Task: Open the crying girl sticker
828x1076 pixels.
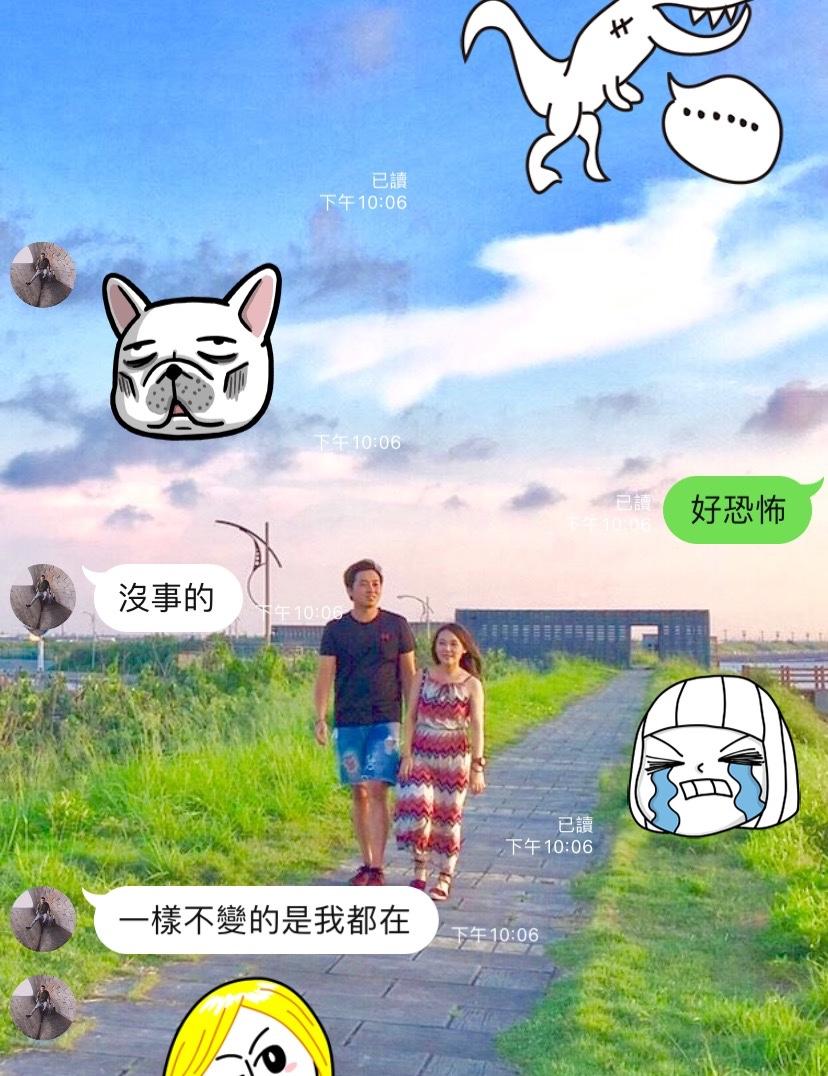Action: coord(713,757)
